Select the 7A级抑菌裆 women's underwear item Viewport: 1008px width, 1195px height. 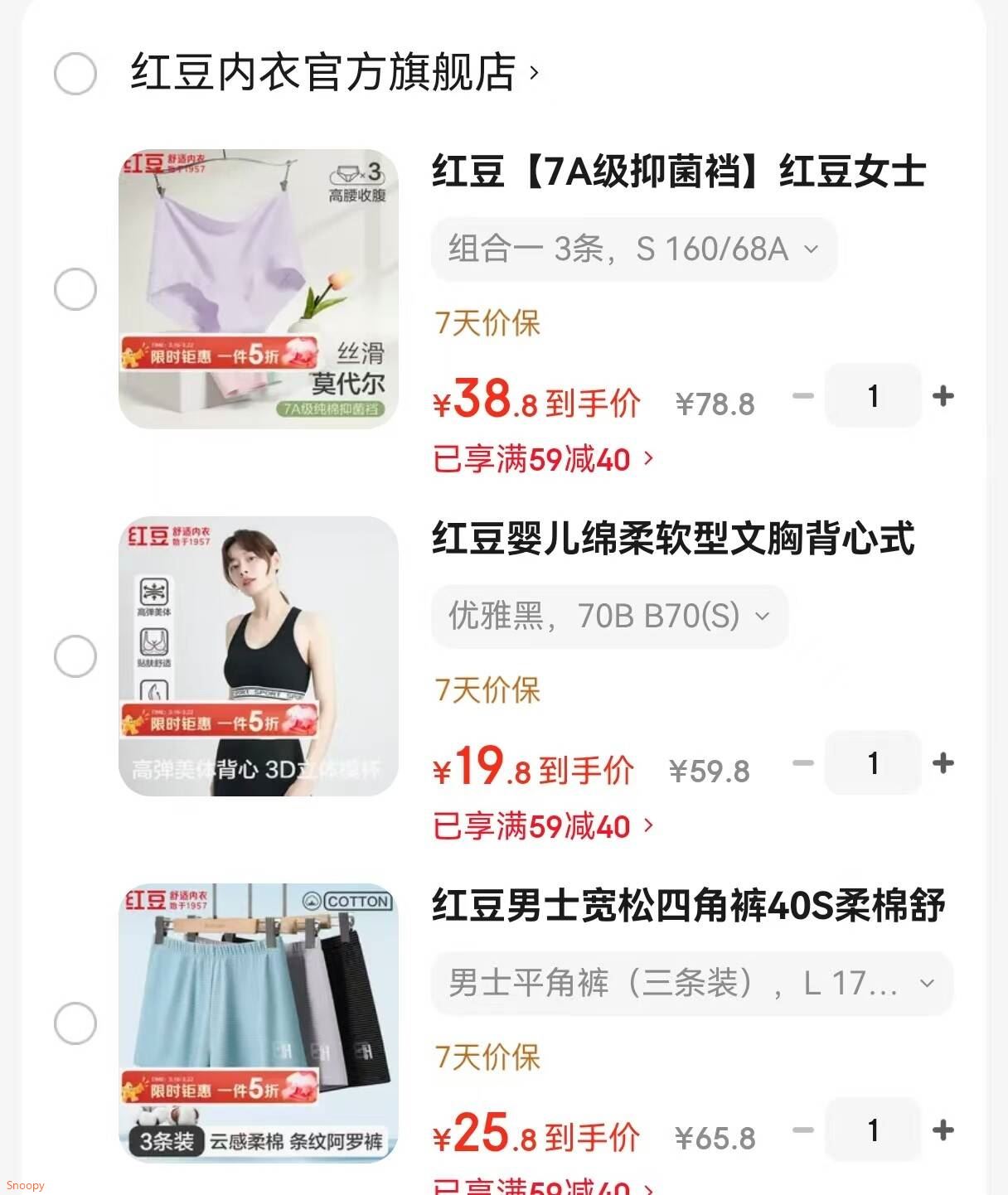75,289
